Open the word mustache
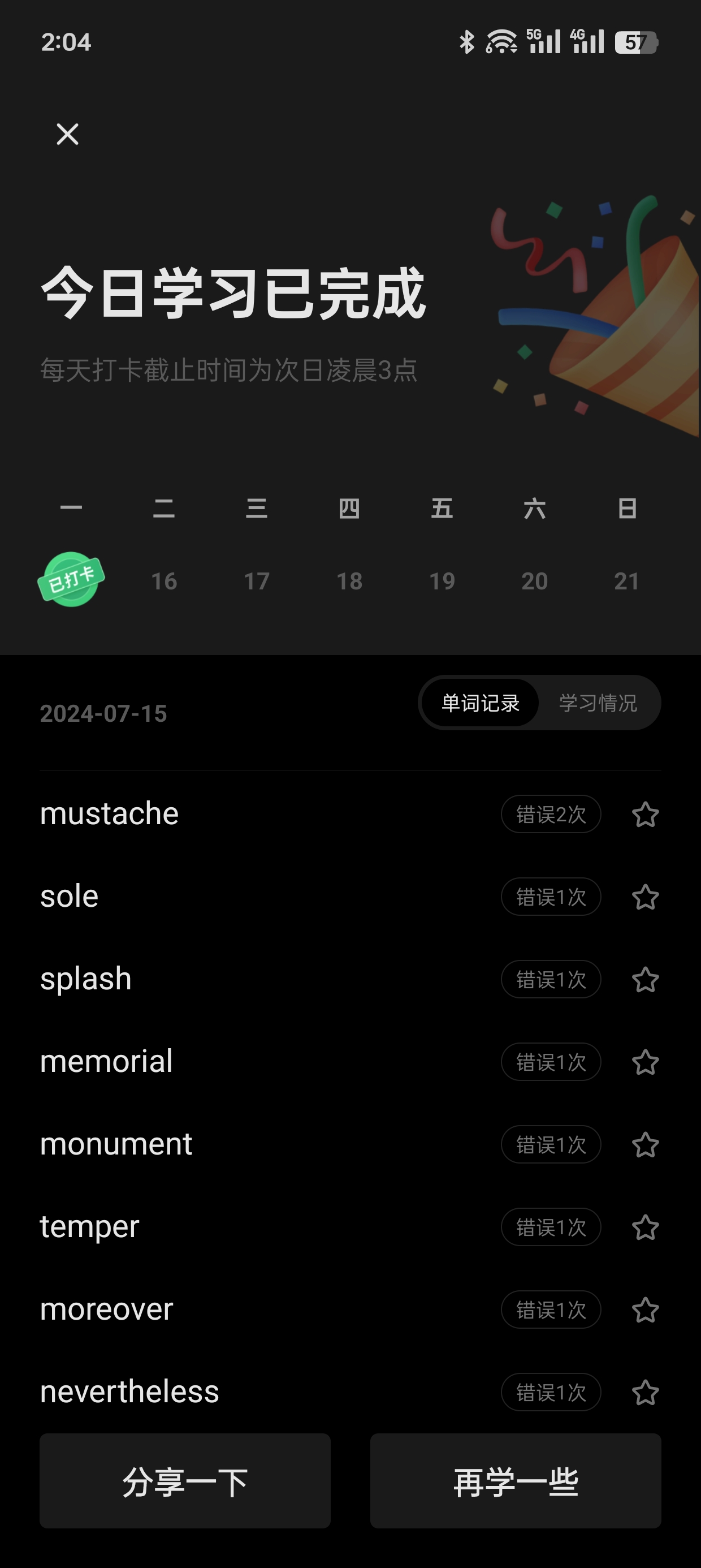 coord(110,814)
